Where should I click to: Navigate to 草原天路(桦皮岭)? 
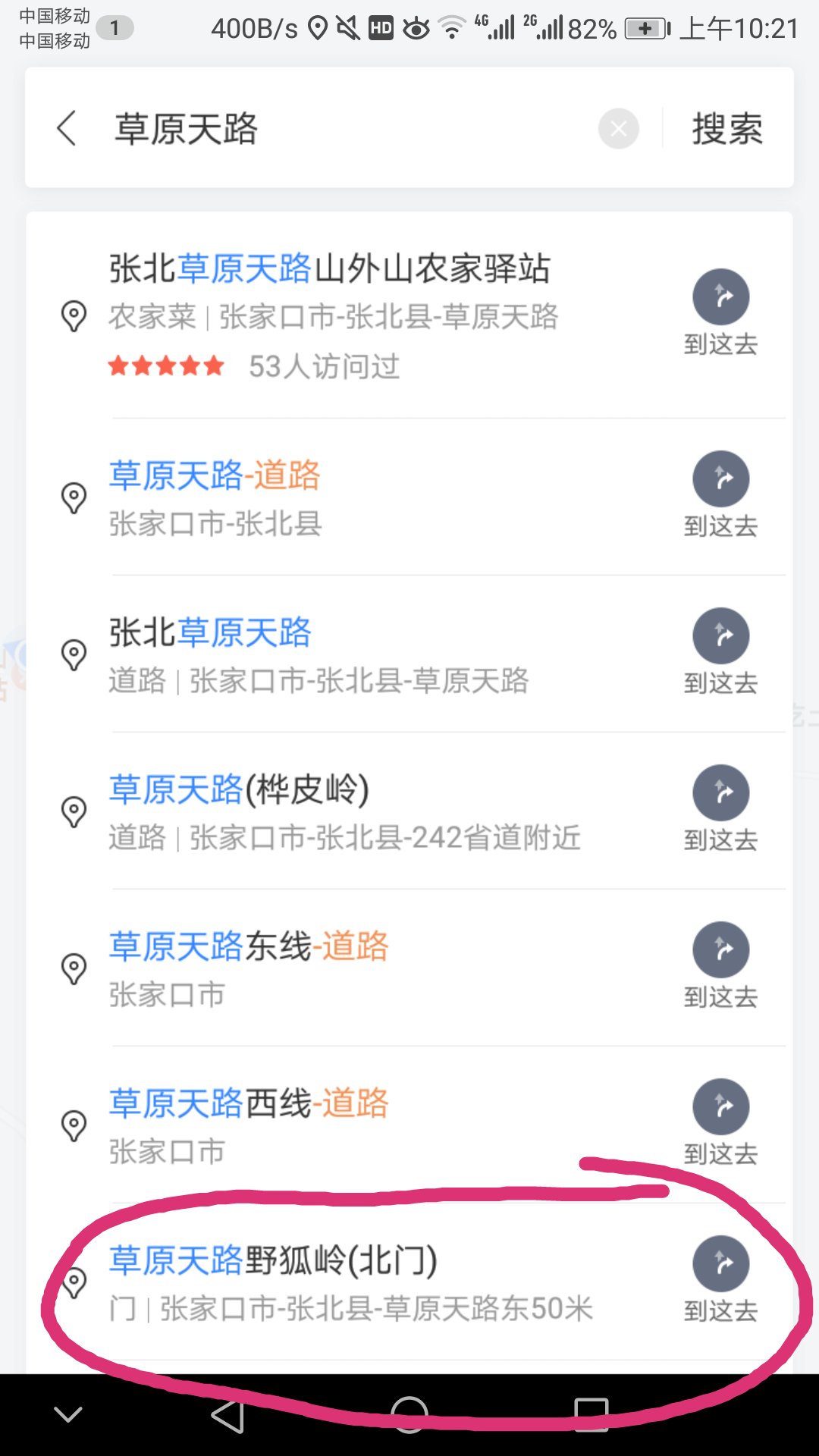pos(720,808)
